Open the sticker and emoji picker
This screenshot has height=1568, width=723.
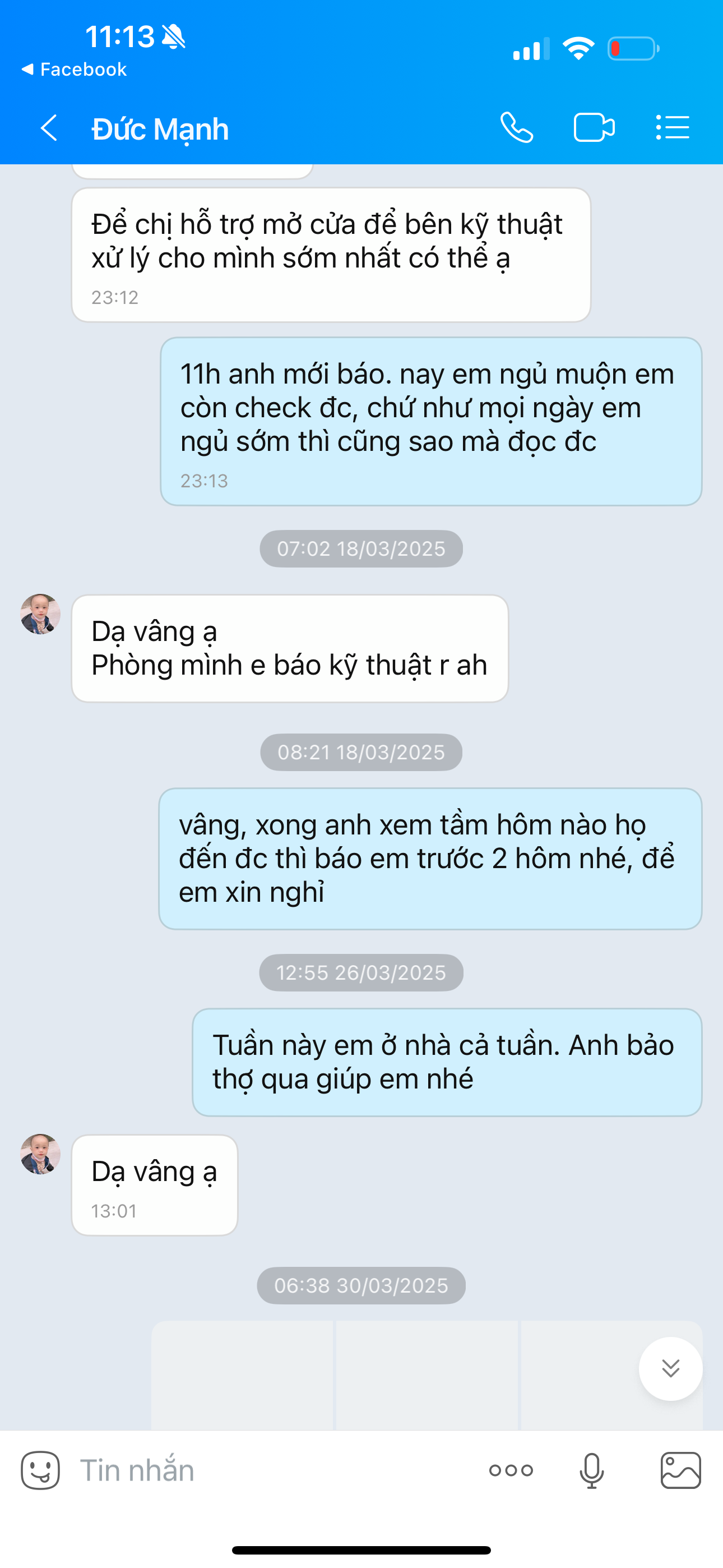point(40,1470)
